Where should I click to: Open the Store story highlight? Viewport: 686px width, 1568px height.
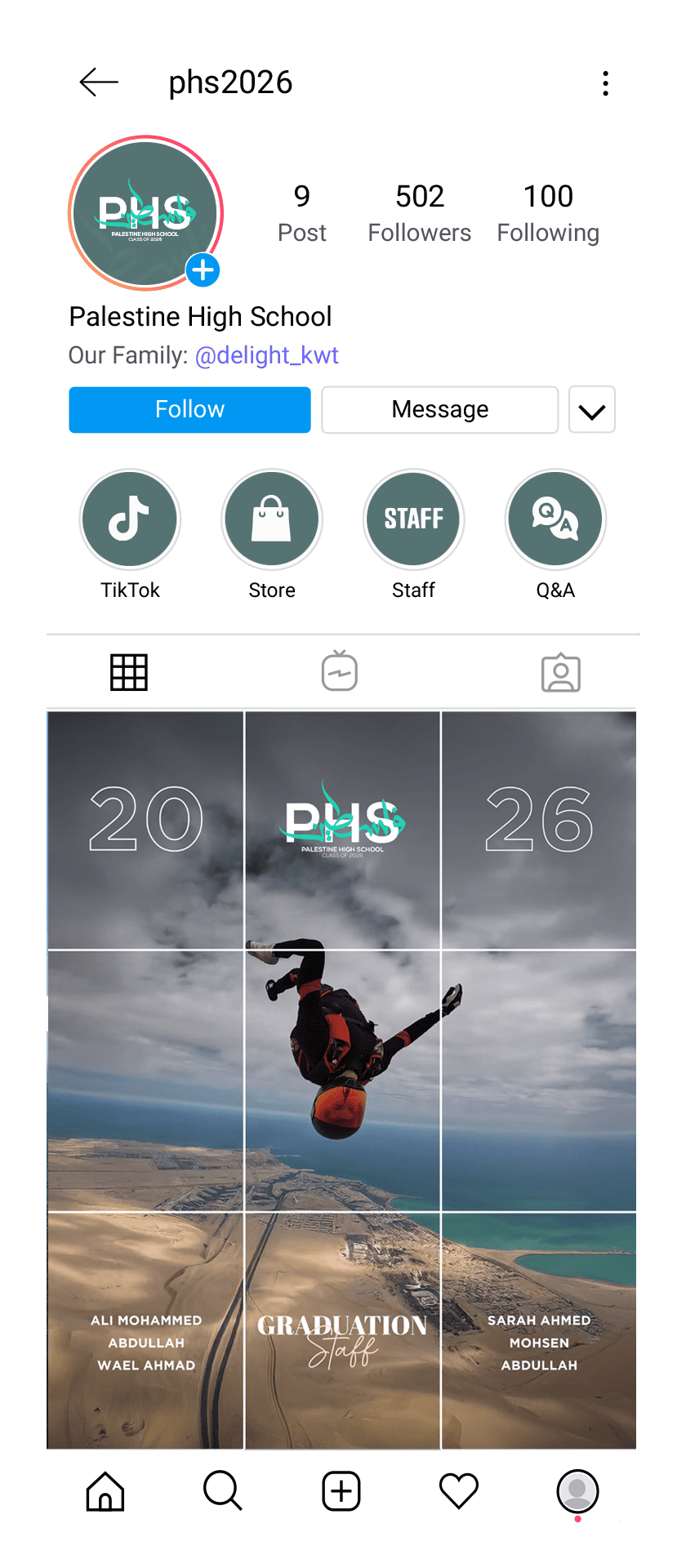click(x=272, y=519)
